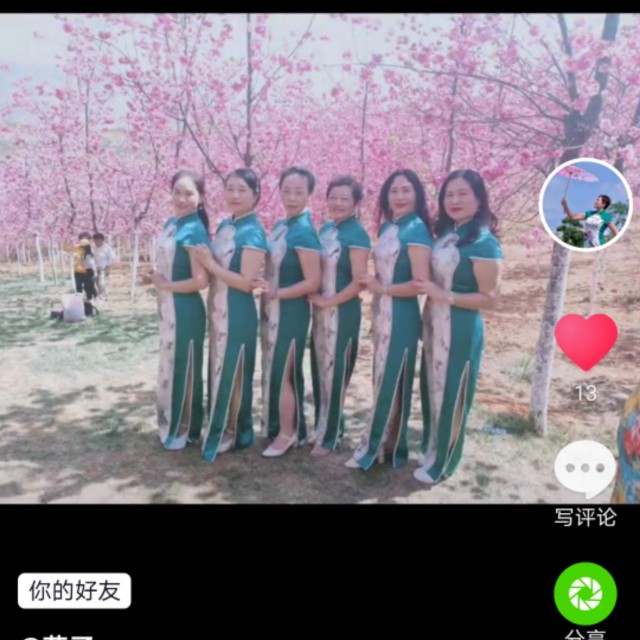Open the video creator's profile avatar
The width and height of the screenshot is (640, 640).
coord(585,205)
